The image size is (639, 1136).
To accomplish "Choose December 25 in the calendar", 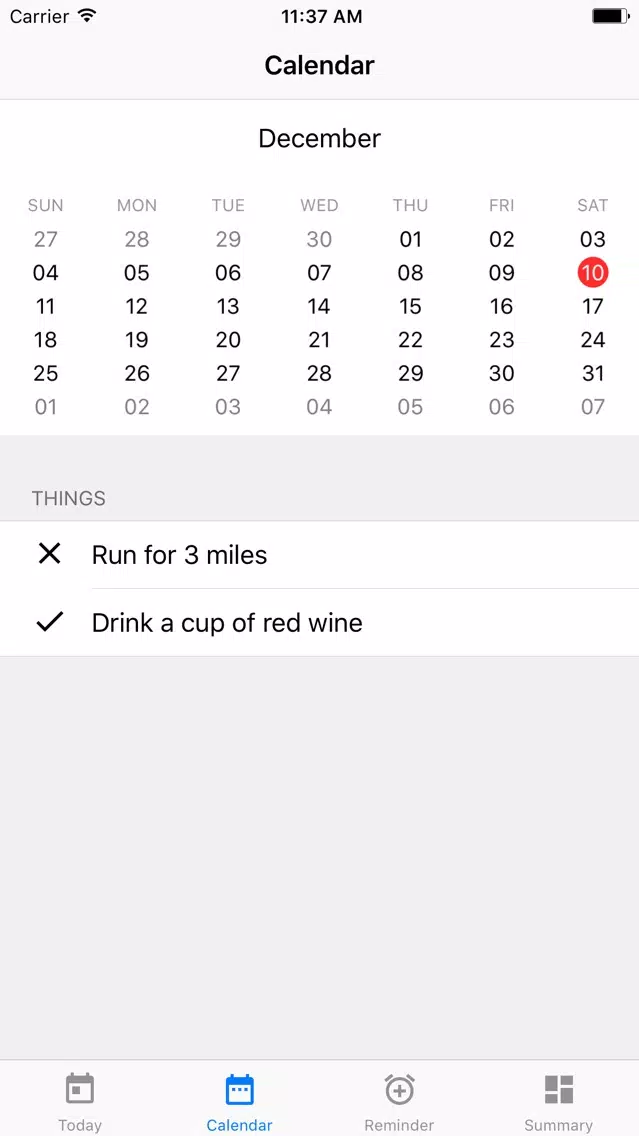I will pos(46,374).
